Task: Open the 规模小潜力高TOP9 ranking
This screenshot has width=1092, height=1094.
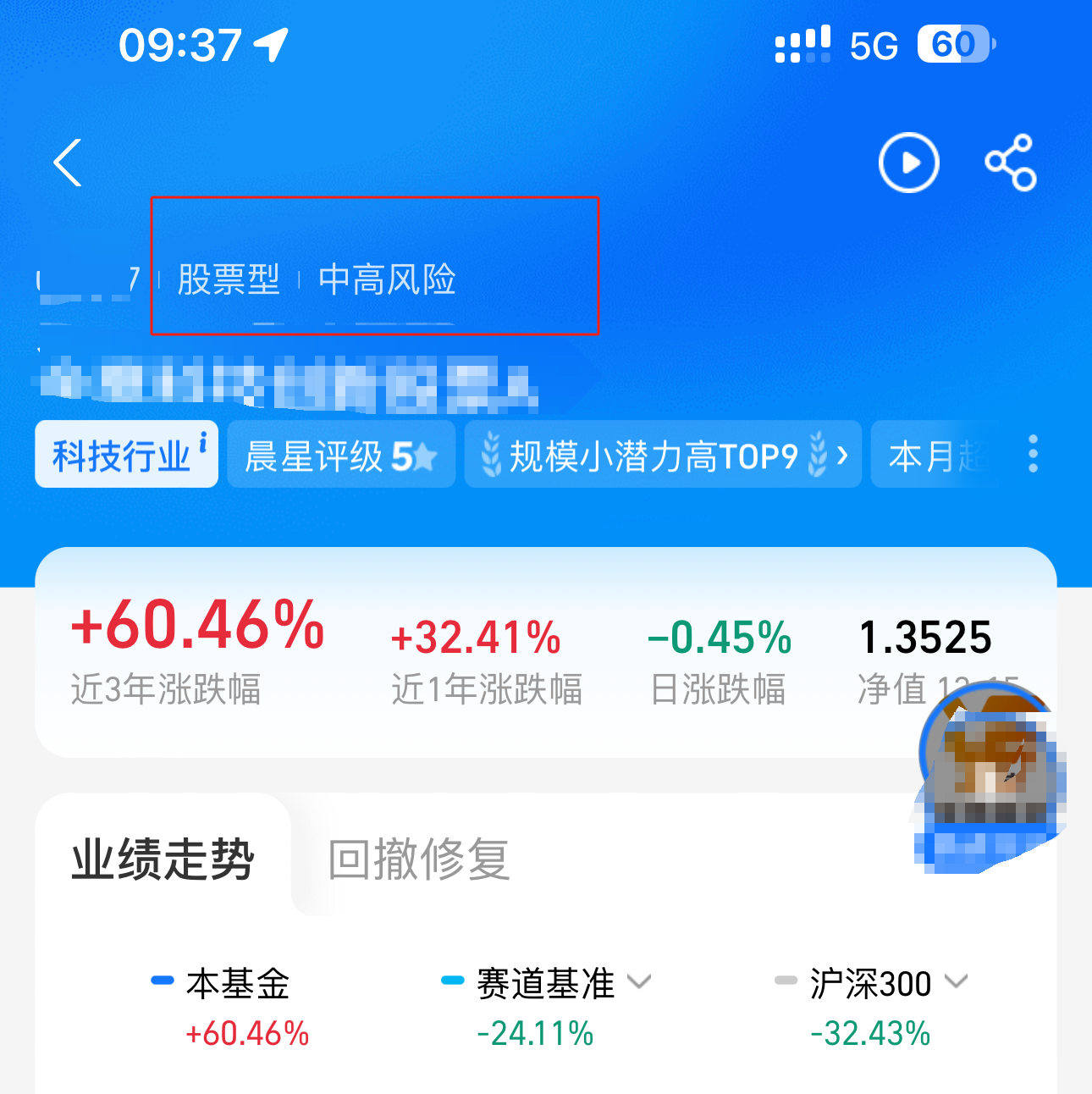Action: 663,456
